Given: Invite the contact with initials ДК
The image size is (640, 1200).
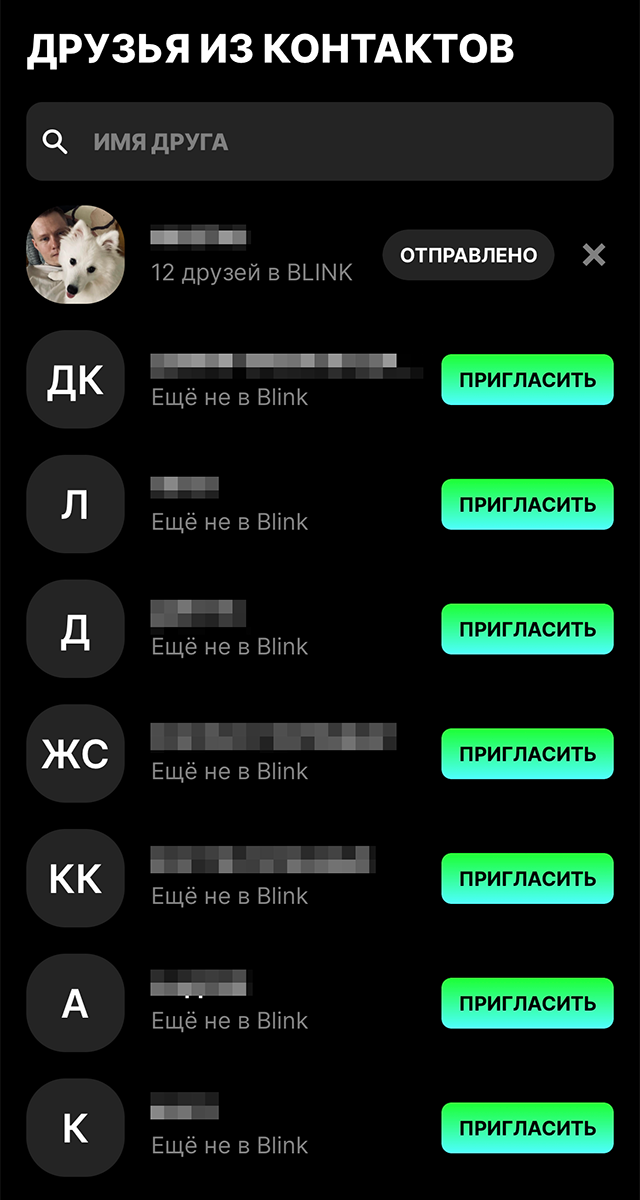Looking at the screenshot, I should [x=527, y=380].
